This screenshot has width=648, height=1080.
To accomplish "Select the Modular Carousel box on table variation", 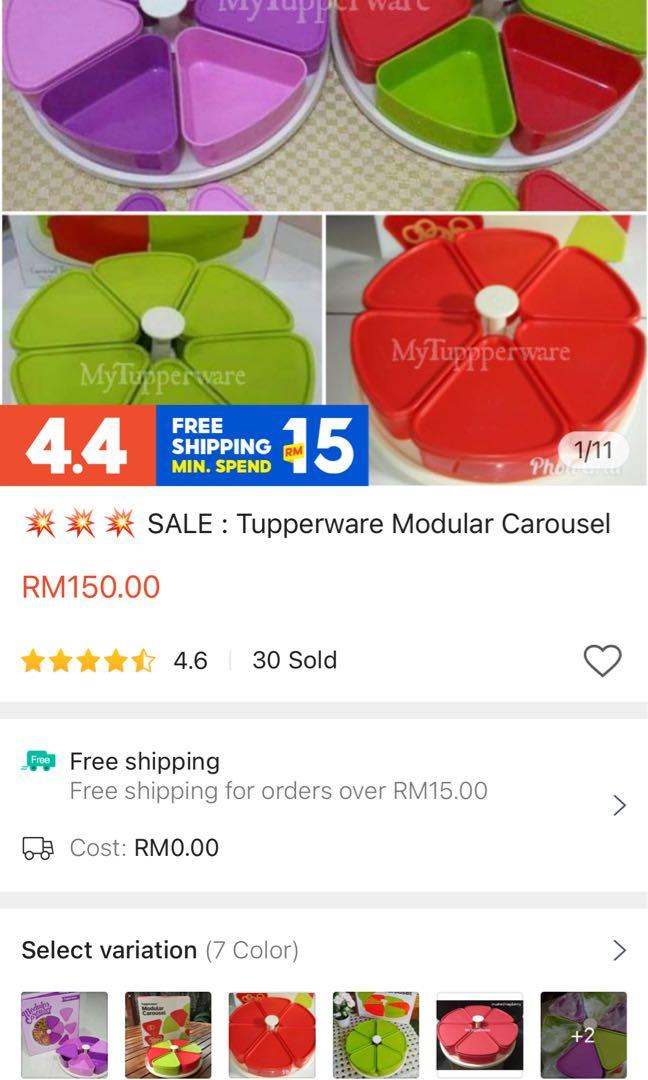I will coord(168,1034).
